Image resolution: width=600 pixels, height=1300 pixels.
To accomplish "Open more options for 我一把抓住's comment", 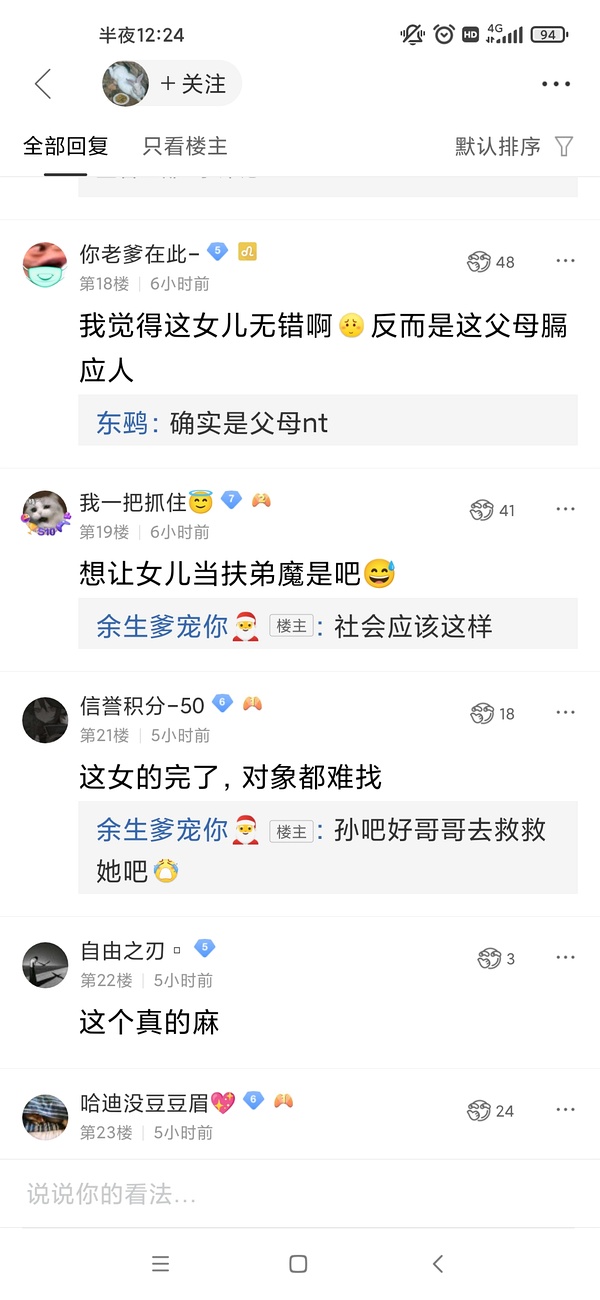I will 565,509.
